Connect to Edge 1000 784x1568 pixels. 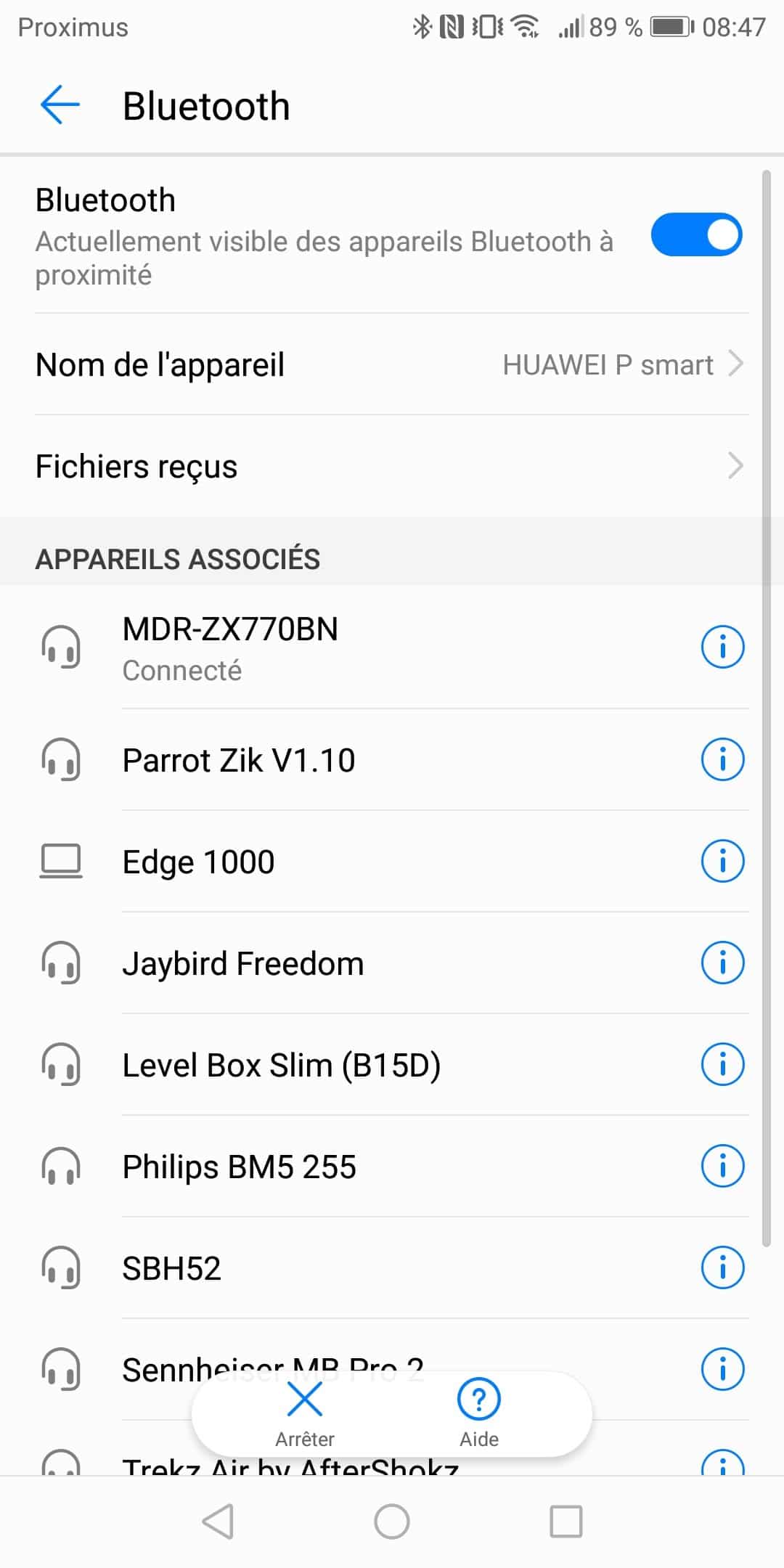[363, 862]
